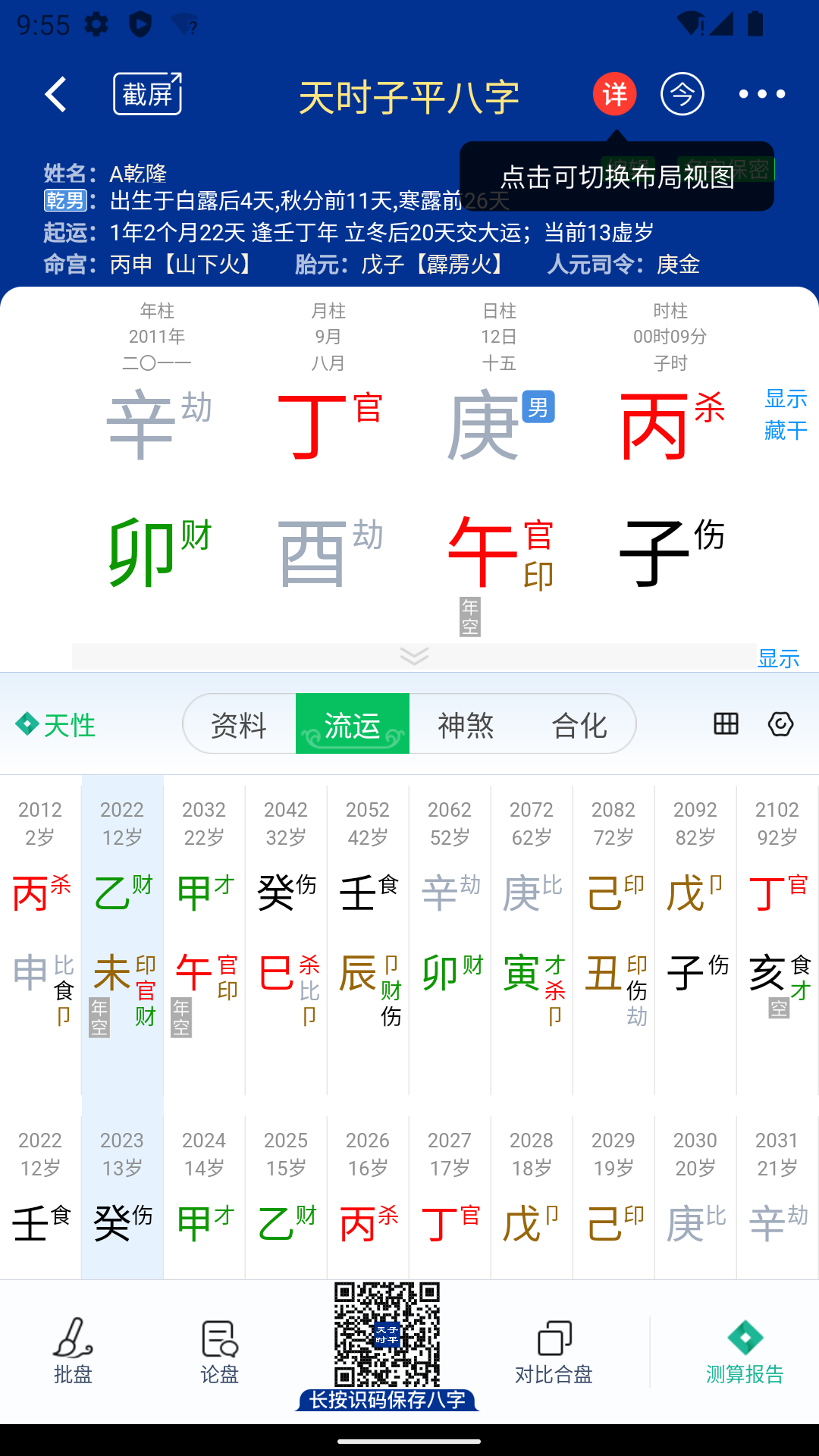The width and height of the screenshot is (819, 1456).
Task: Open the 天性 section
Action: 56,725
